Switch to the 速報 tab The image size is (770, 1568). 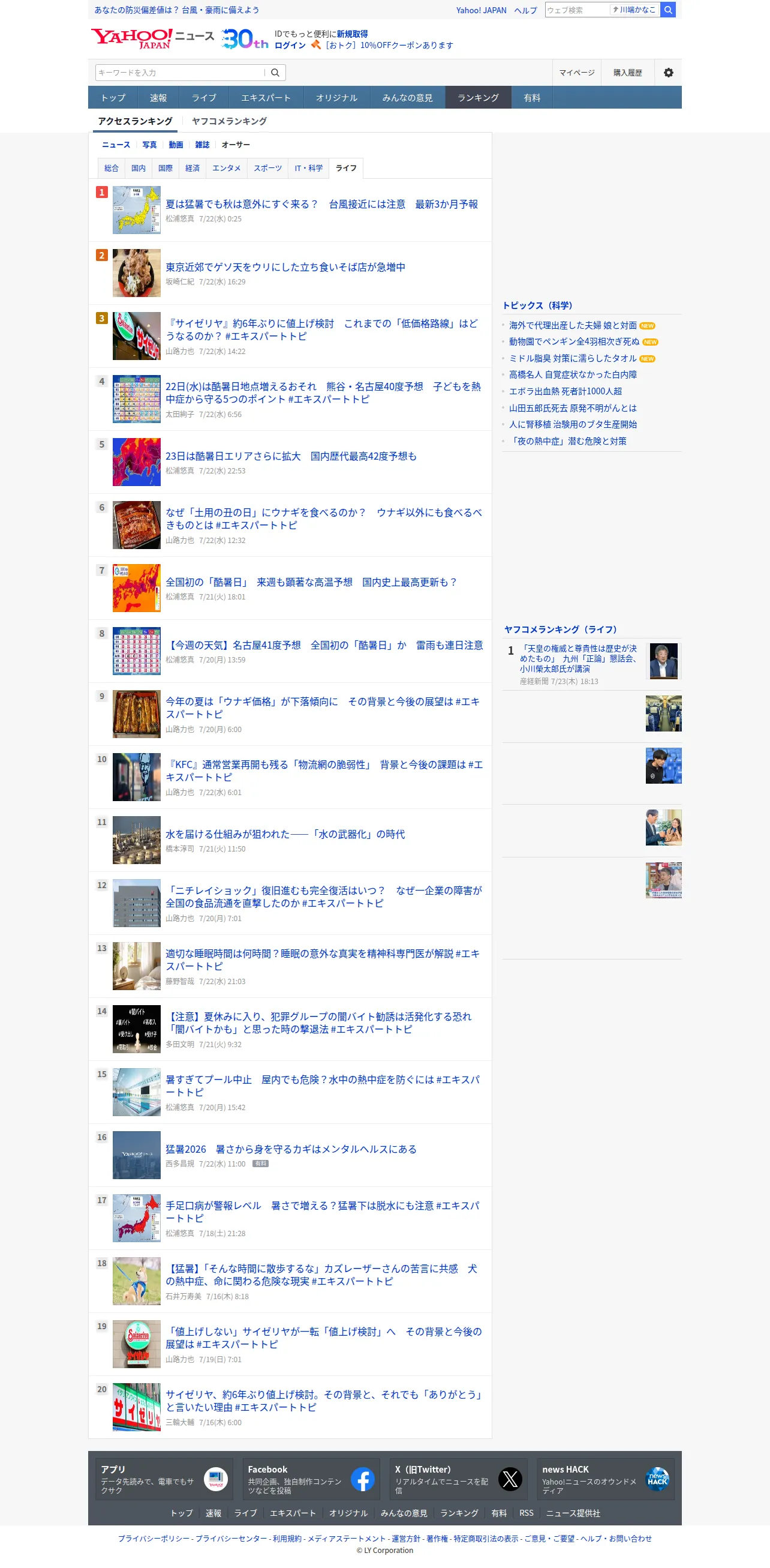coord(158,97)
